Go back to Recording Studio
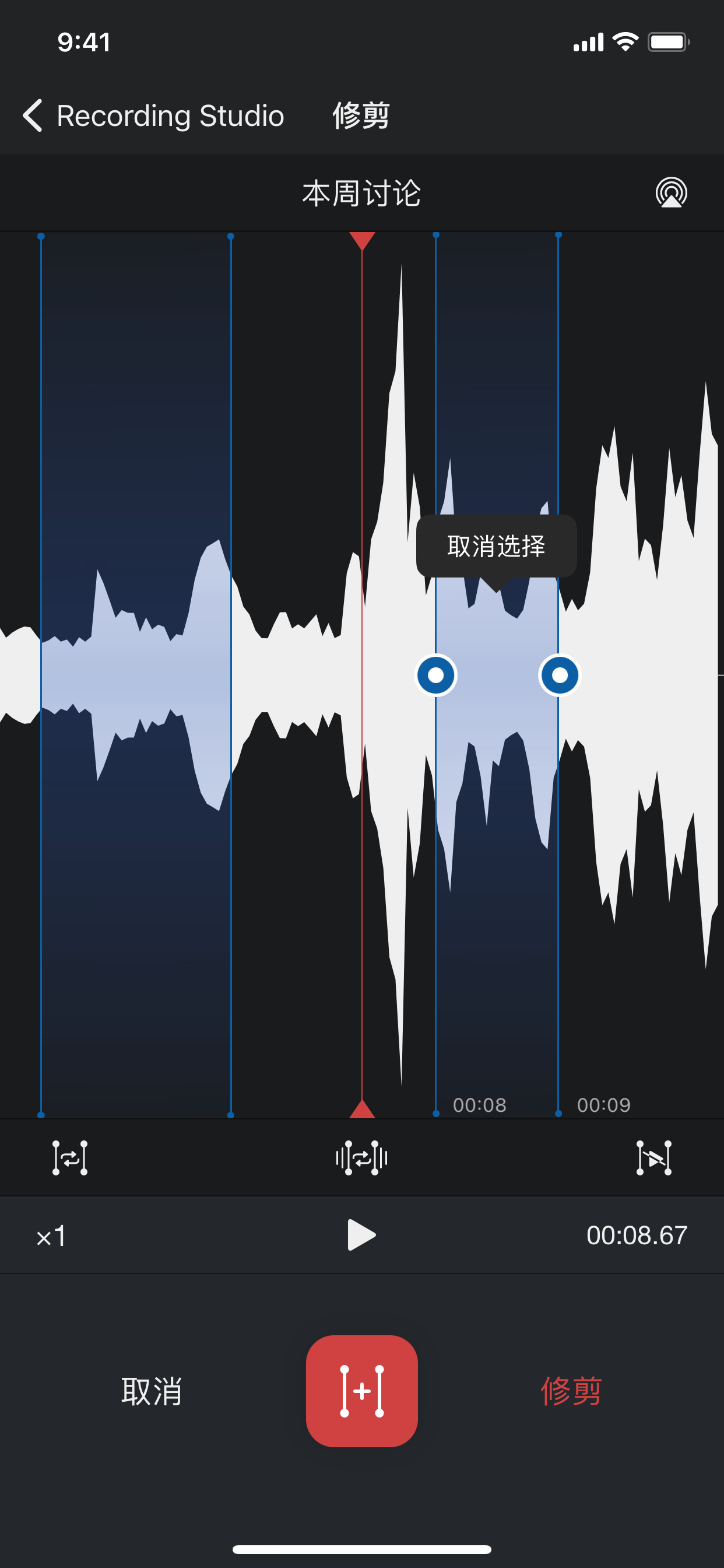The image size is (724, 1568). click(x=153, y=116)
